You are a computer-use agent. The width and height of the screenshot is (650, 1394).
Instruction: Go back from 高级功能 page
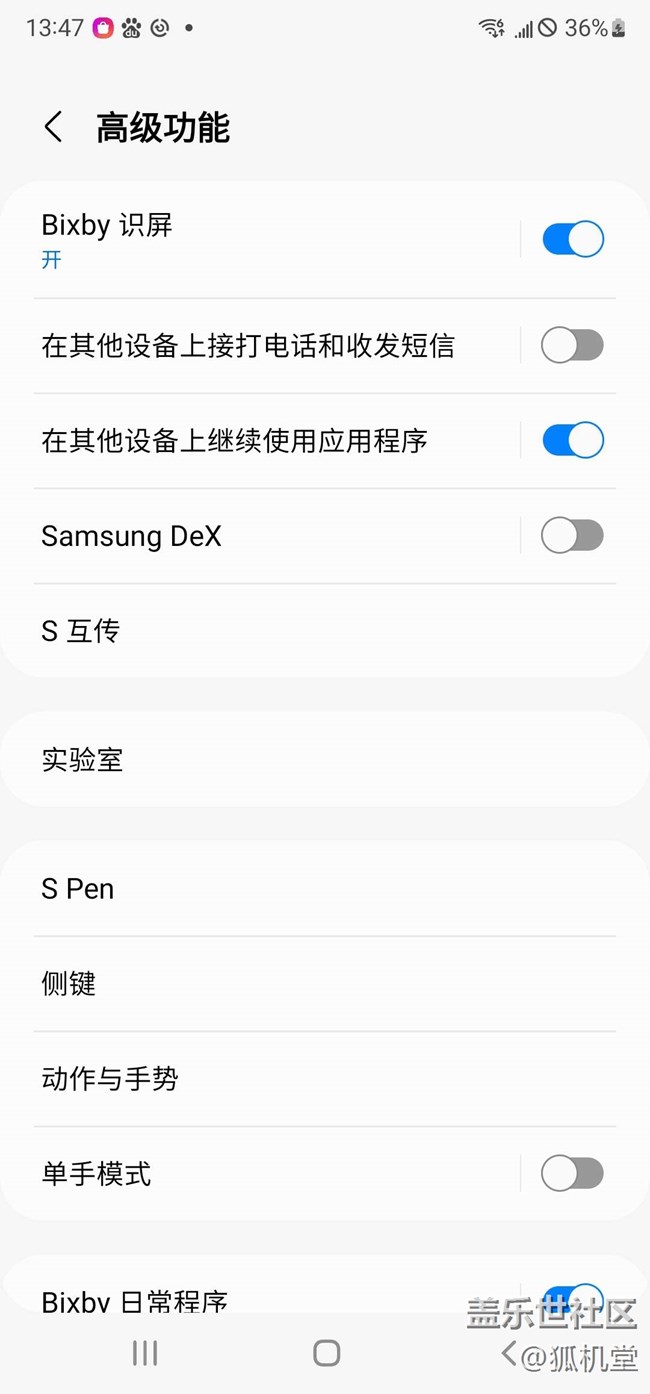pos(53,128)
